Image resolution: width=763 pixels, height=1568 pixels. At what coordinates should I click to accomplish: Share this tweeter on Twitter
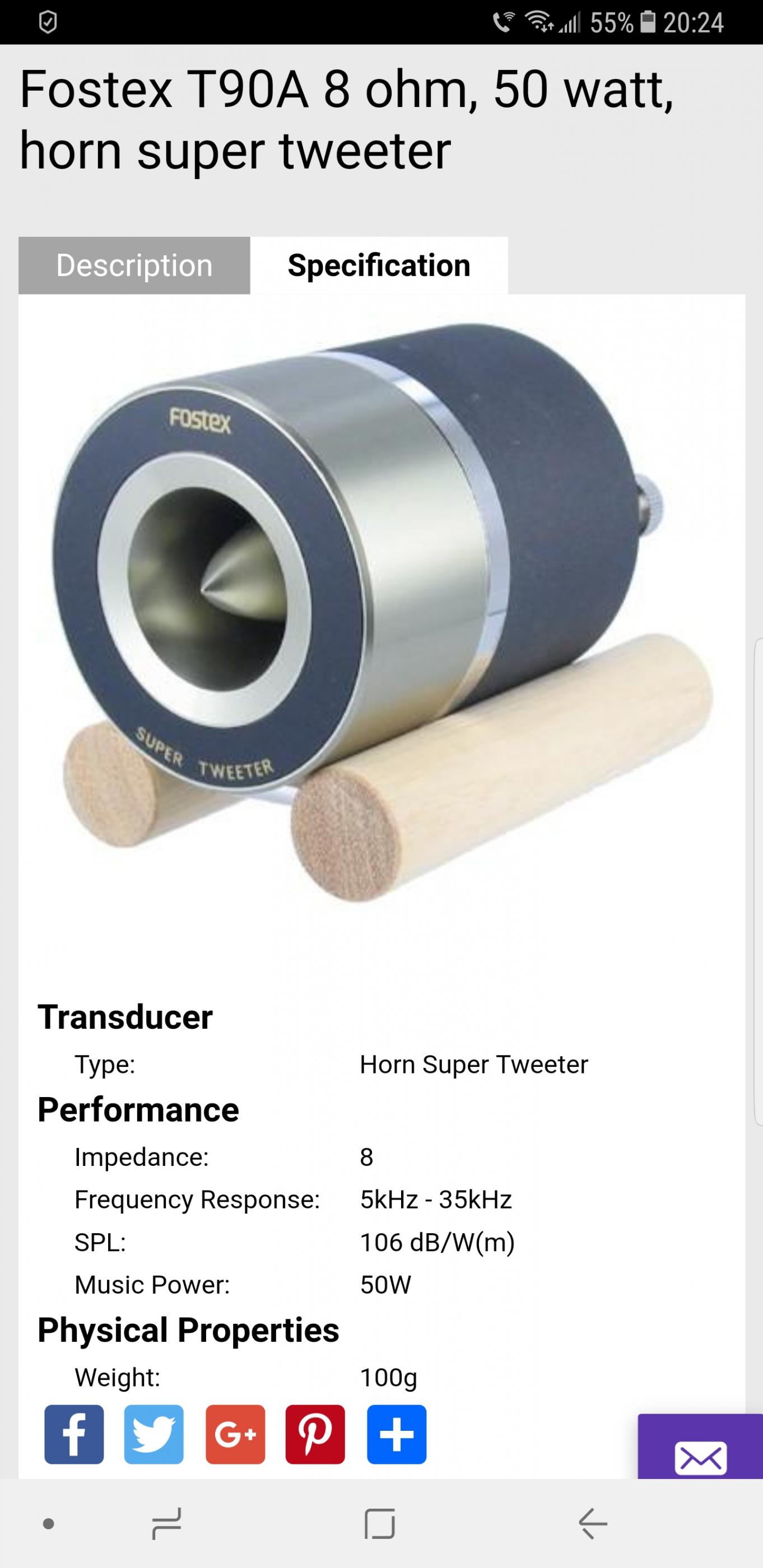tap(154, 1434)
